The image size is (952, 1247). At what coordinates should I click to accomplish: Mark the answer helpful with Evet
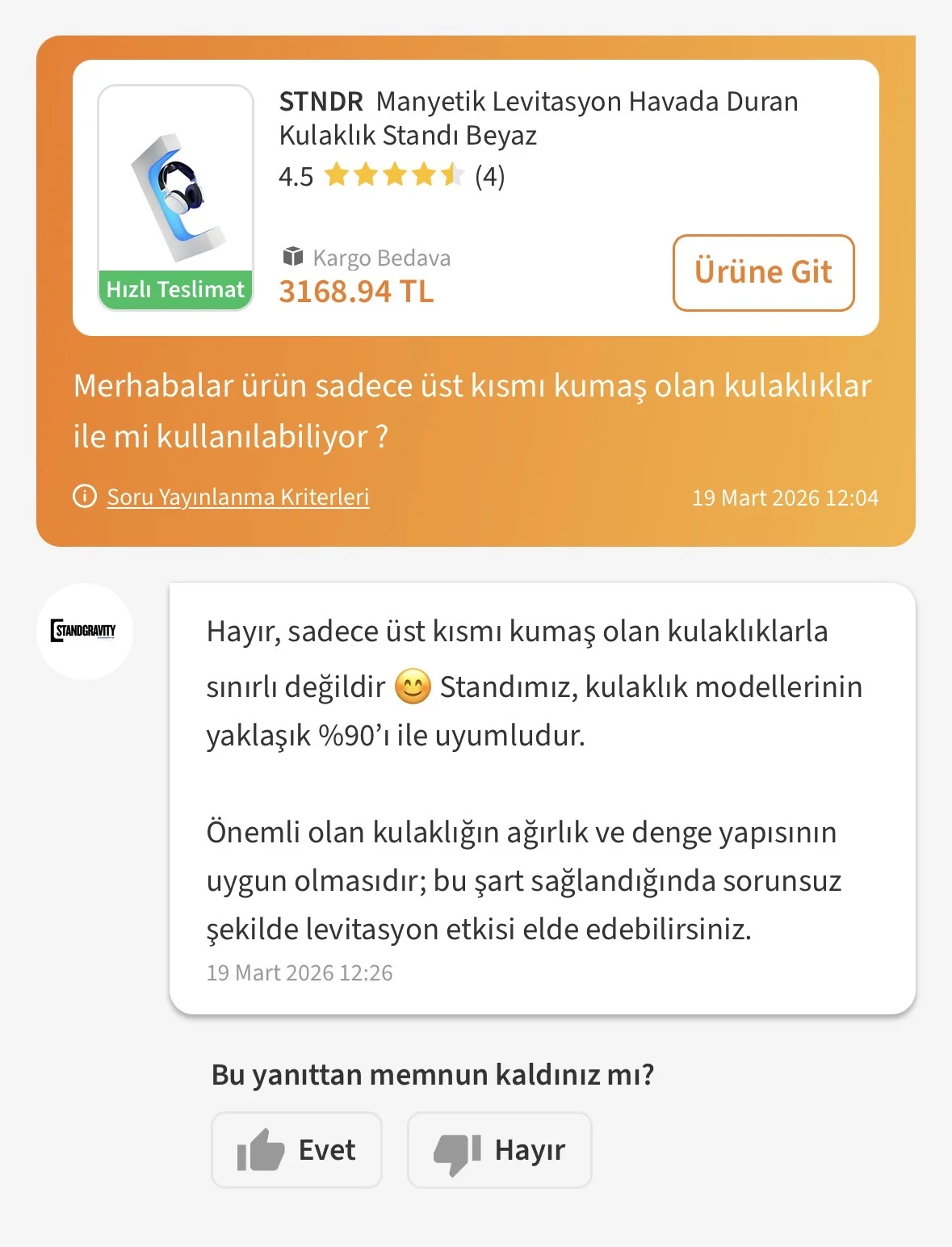tap(296, 1149)
